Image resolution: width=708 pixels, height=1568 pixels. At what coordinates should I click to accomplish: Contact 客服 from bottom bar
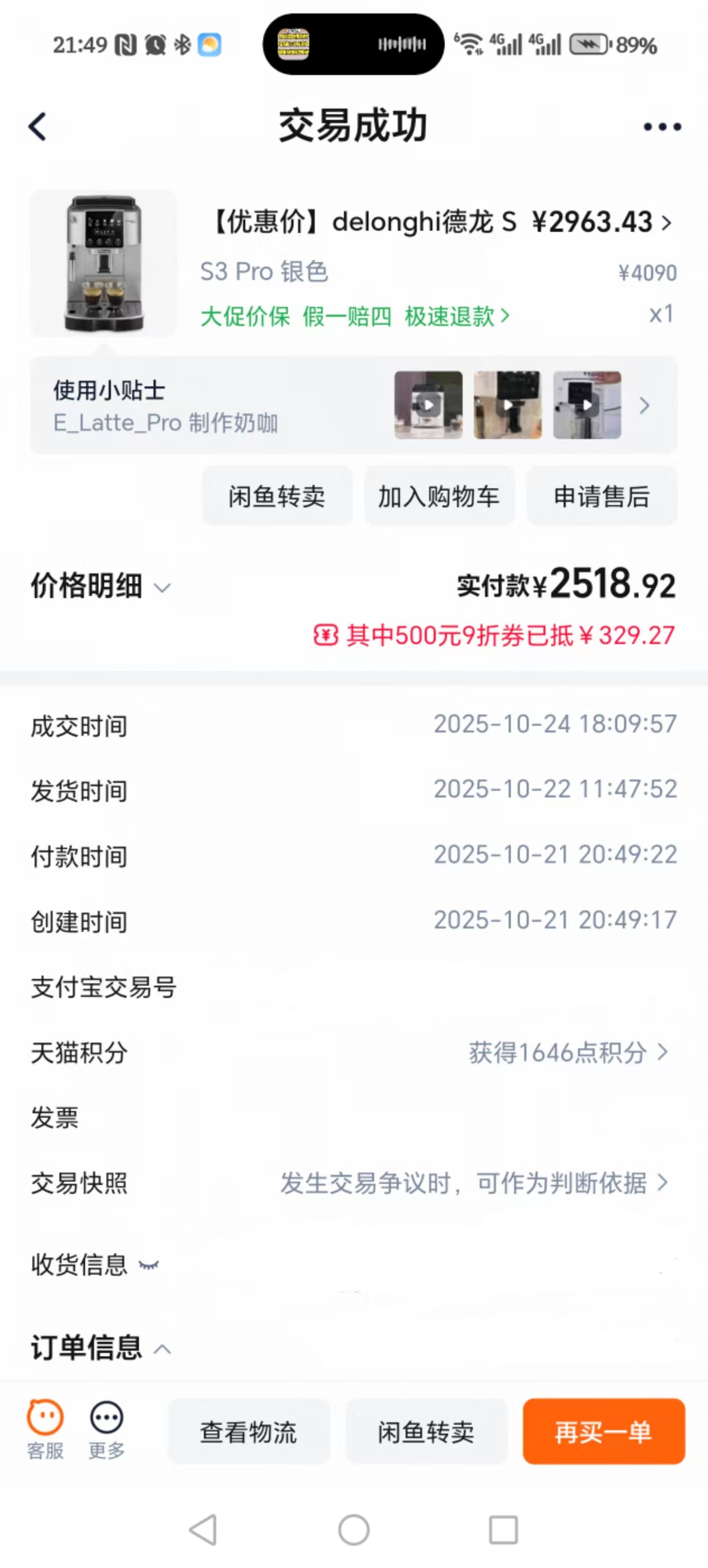pyautogui.click(x=45, y=1430)
